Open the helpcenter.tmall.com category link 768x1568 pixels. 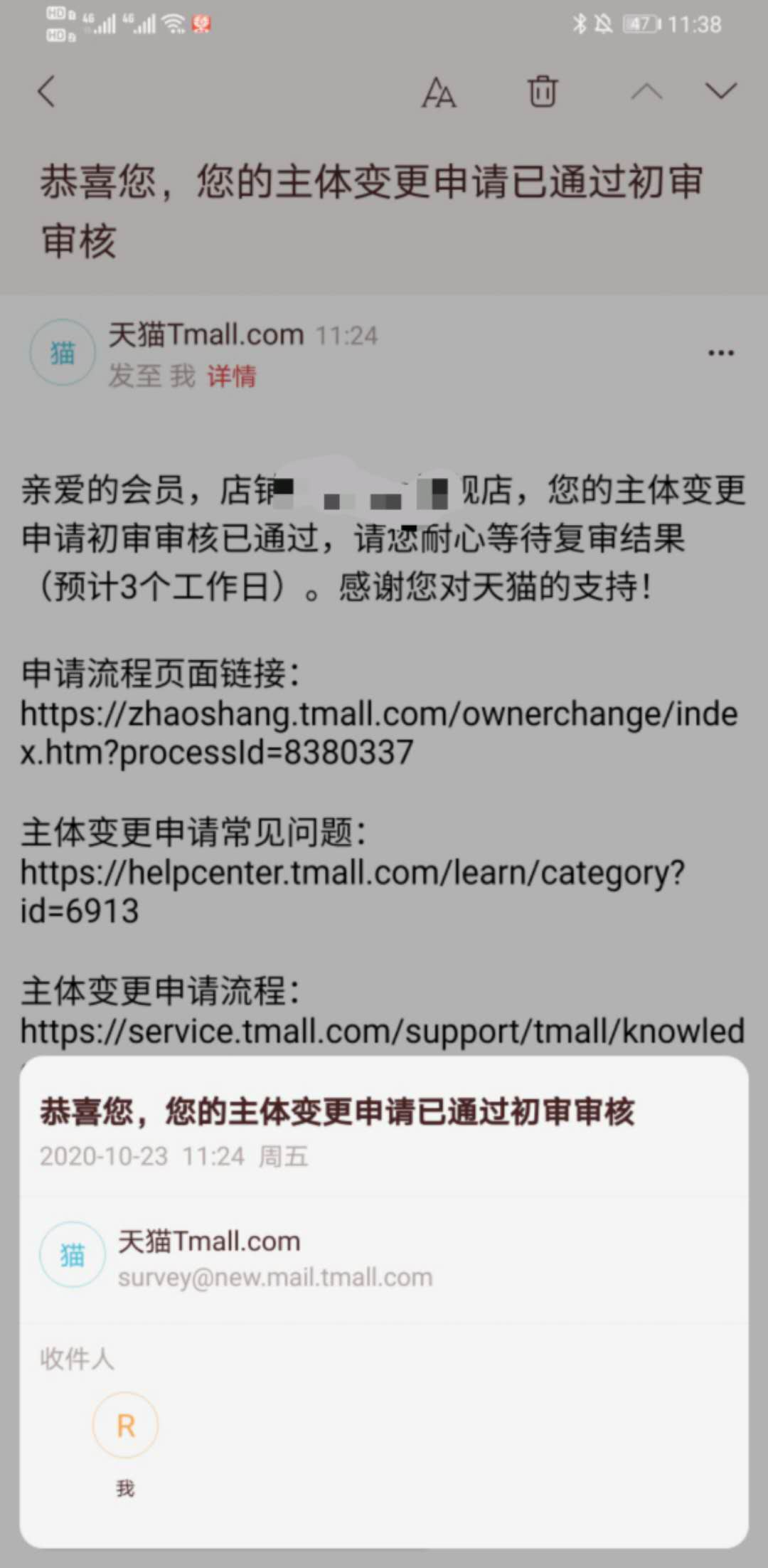(352, 891)
